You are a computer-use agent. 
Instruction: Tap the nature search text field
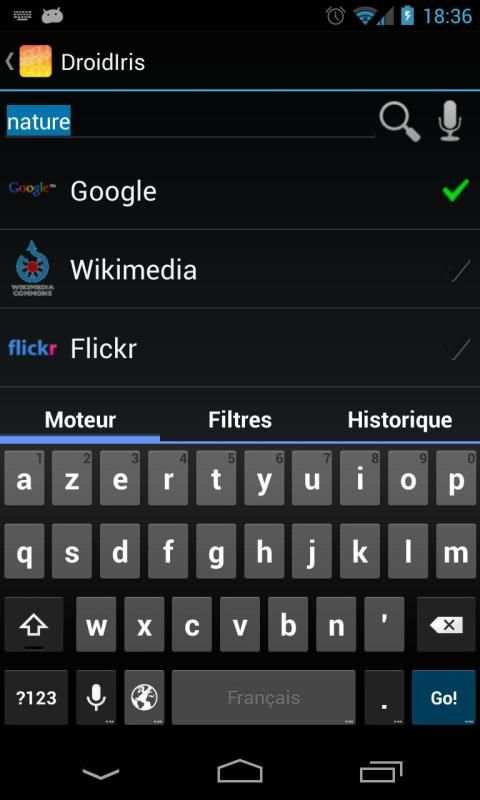click(190, 121)
